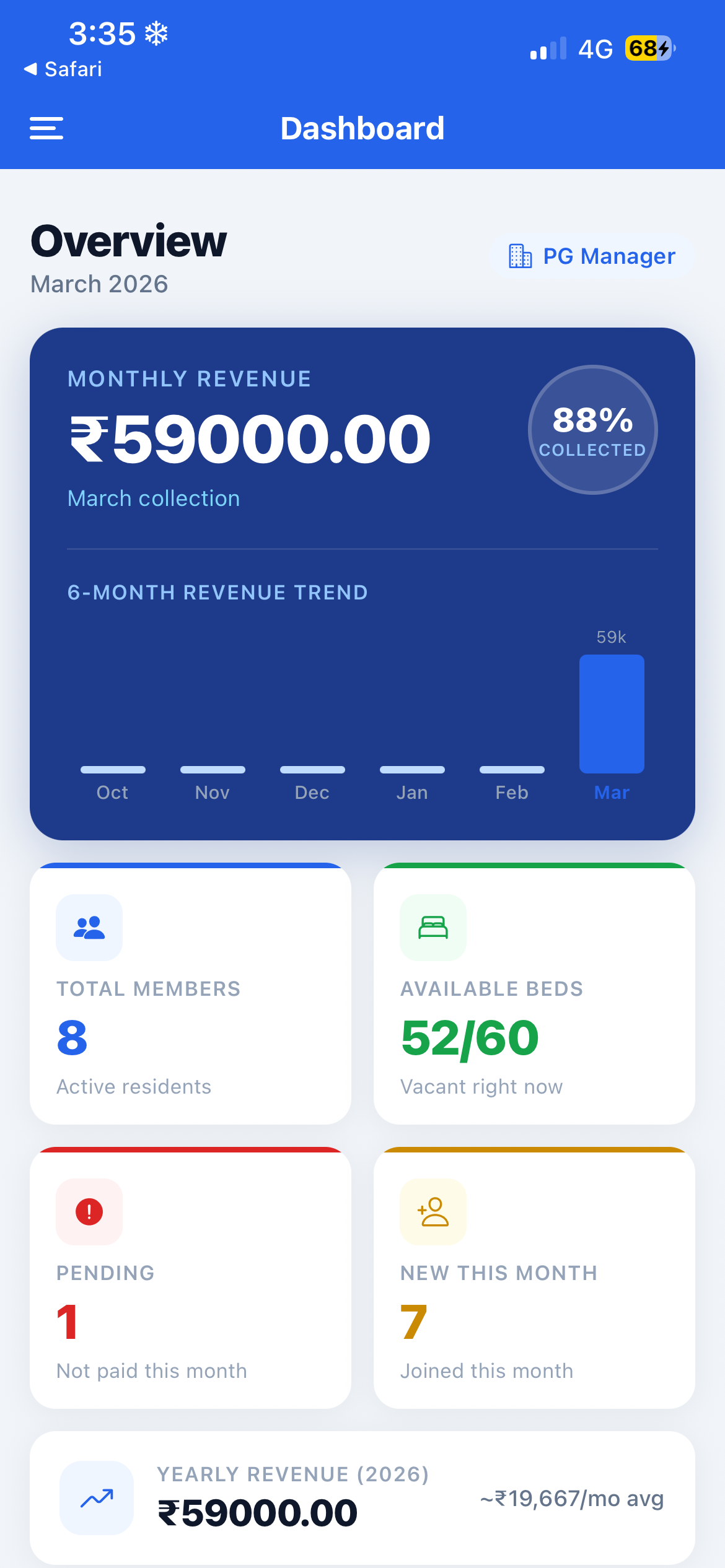Open the New This Month card
Image resolution: width=725 pixels, height=1568 pixels.
pos(534,1278)
